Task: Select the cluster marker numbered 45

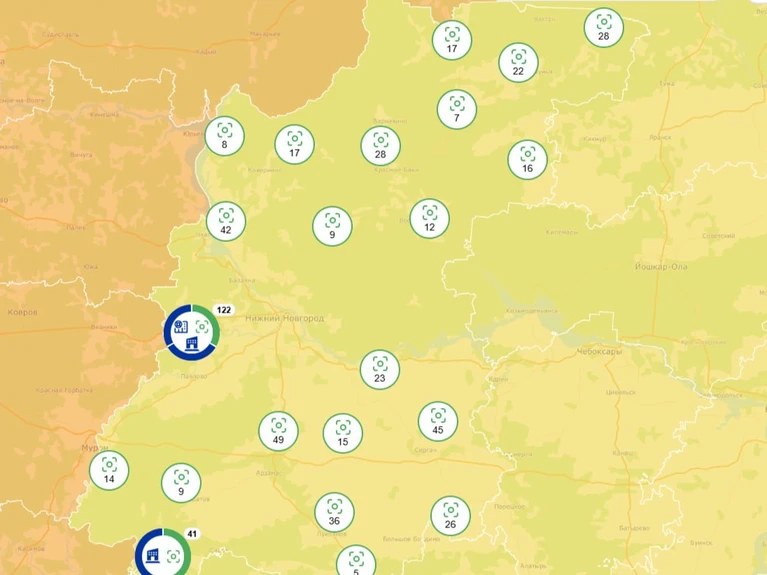Action: [437, 420]
